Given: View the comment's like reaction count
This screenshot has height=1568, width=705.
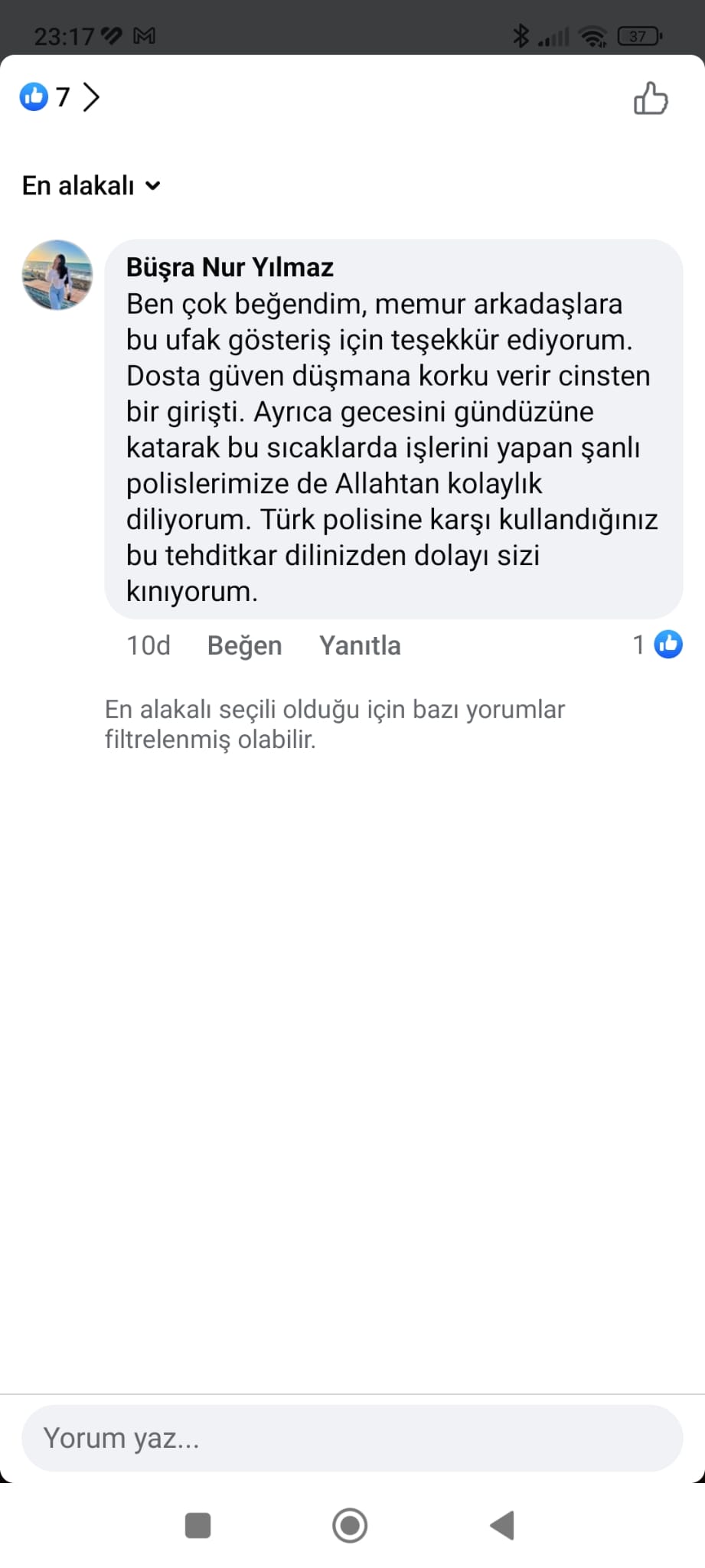Looking at the screenshot, I should pyautogui.click(x=658, y=645).
